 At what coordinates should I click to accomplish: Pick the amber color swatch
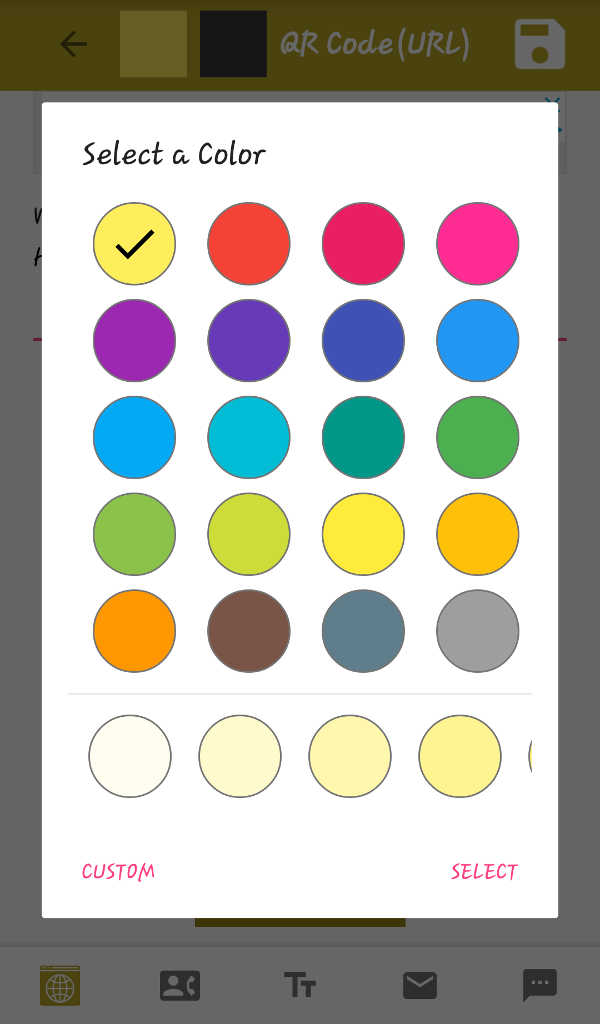tap(478, 534)
